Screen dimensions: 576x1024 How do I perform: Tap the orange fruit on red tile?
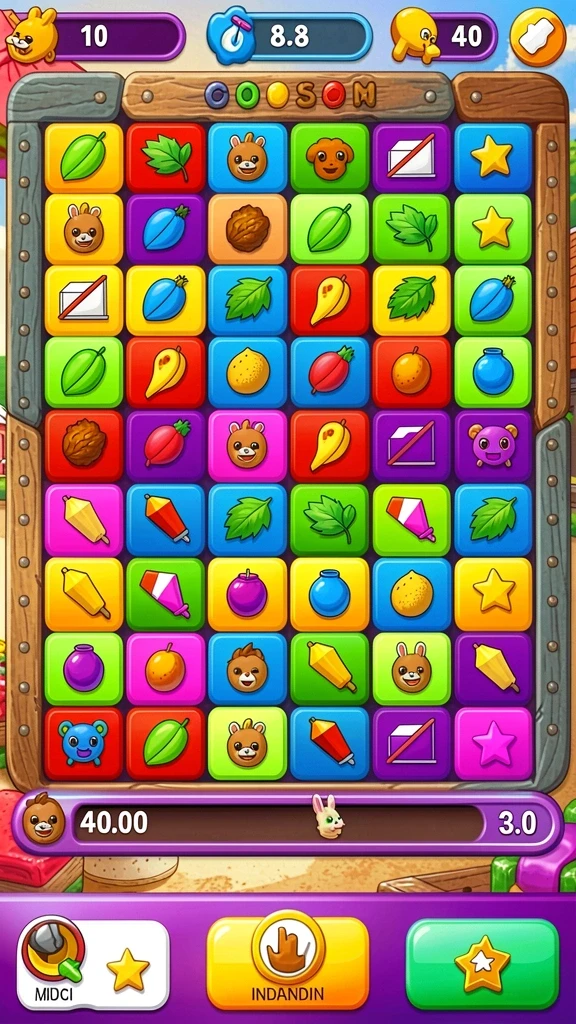(x=411, y=372)
